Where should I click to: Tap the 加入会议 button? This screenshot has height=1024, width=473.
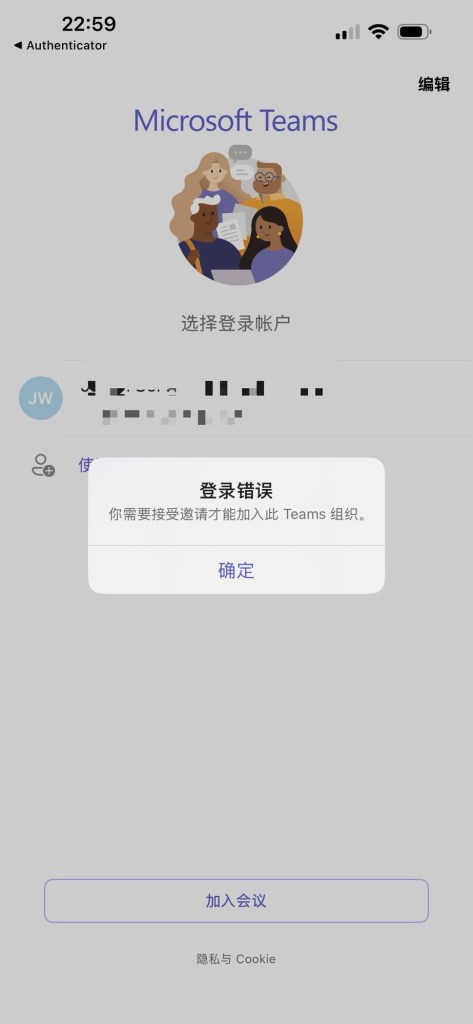pyautogui.click(x=236, y=901)
